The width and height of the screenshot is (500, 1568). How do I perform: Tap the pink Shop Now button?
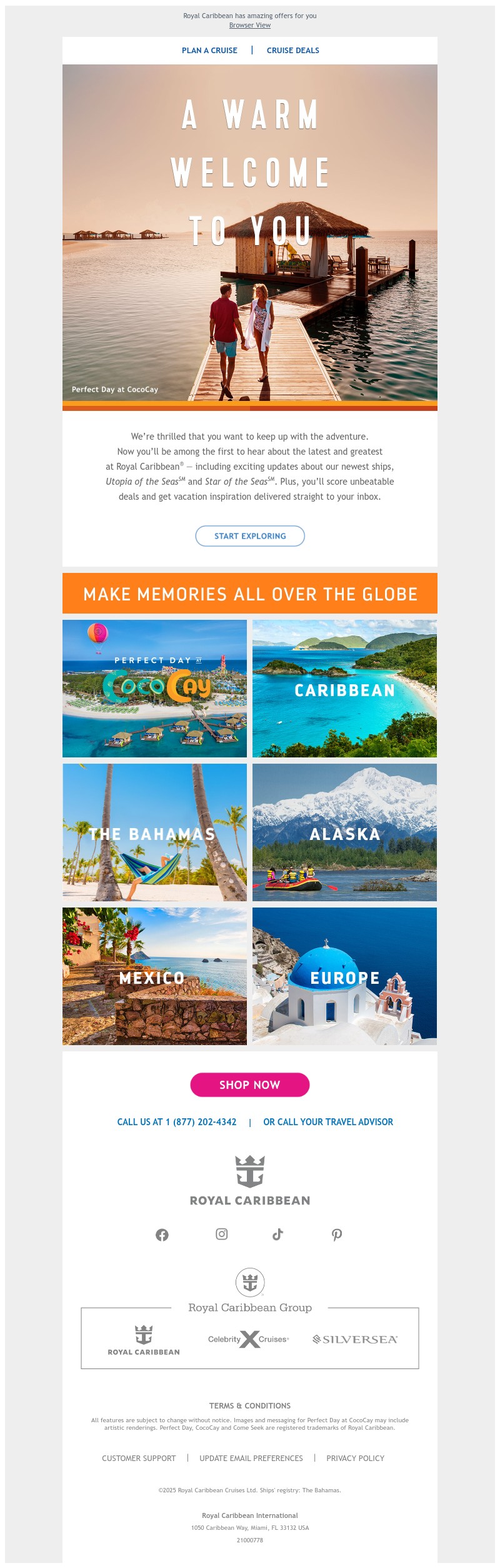pyautogui.click(x=250, y=1085)
